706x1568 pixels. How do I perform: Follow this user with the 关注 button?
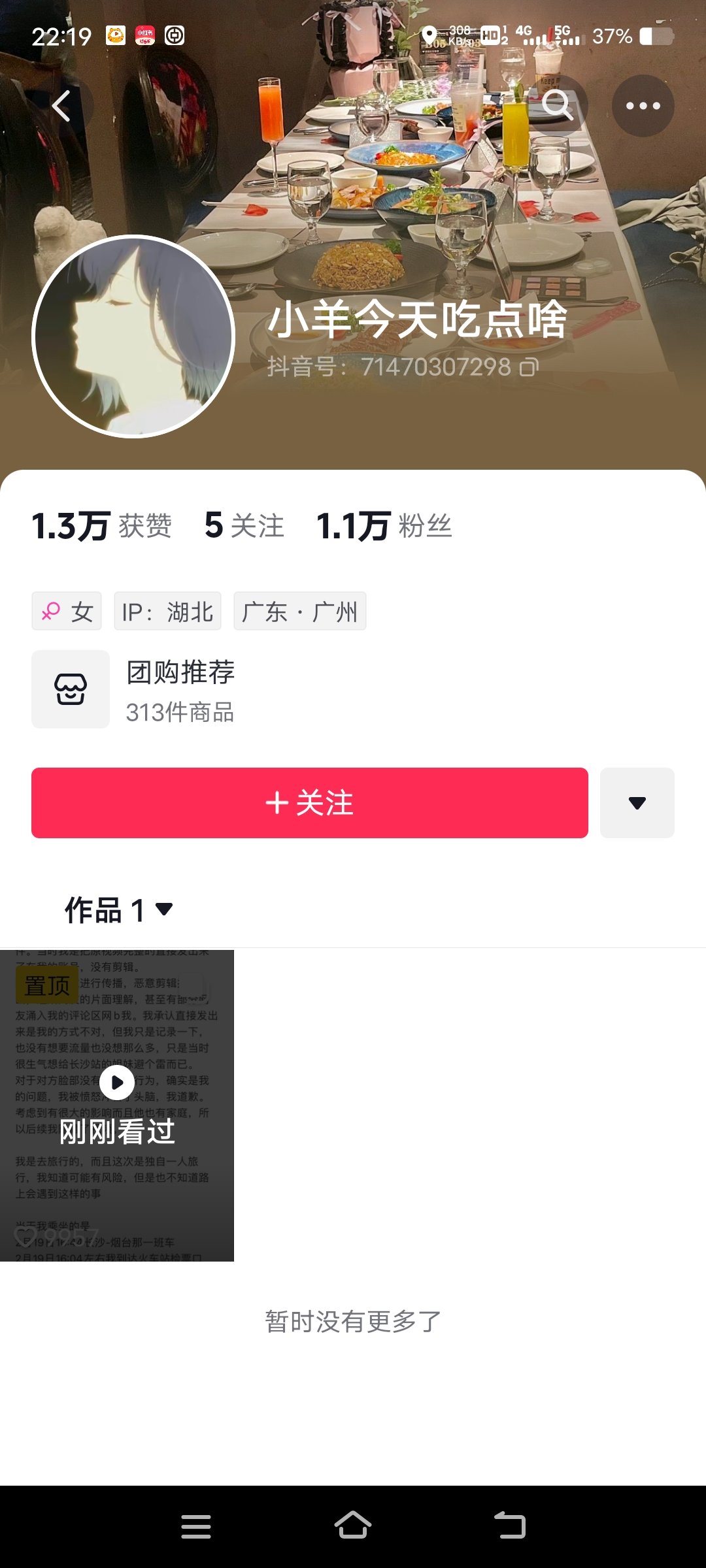[x=310, y=803]
